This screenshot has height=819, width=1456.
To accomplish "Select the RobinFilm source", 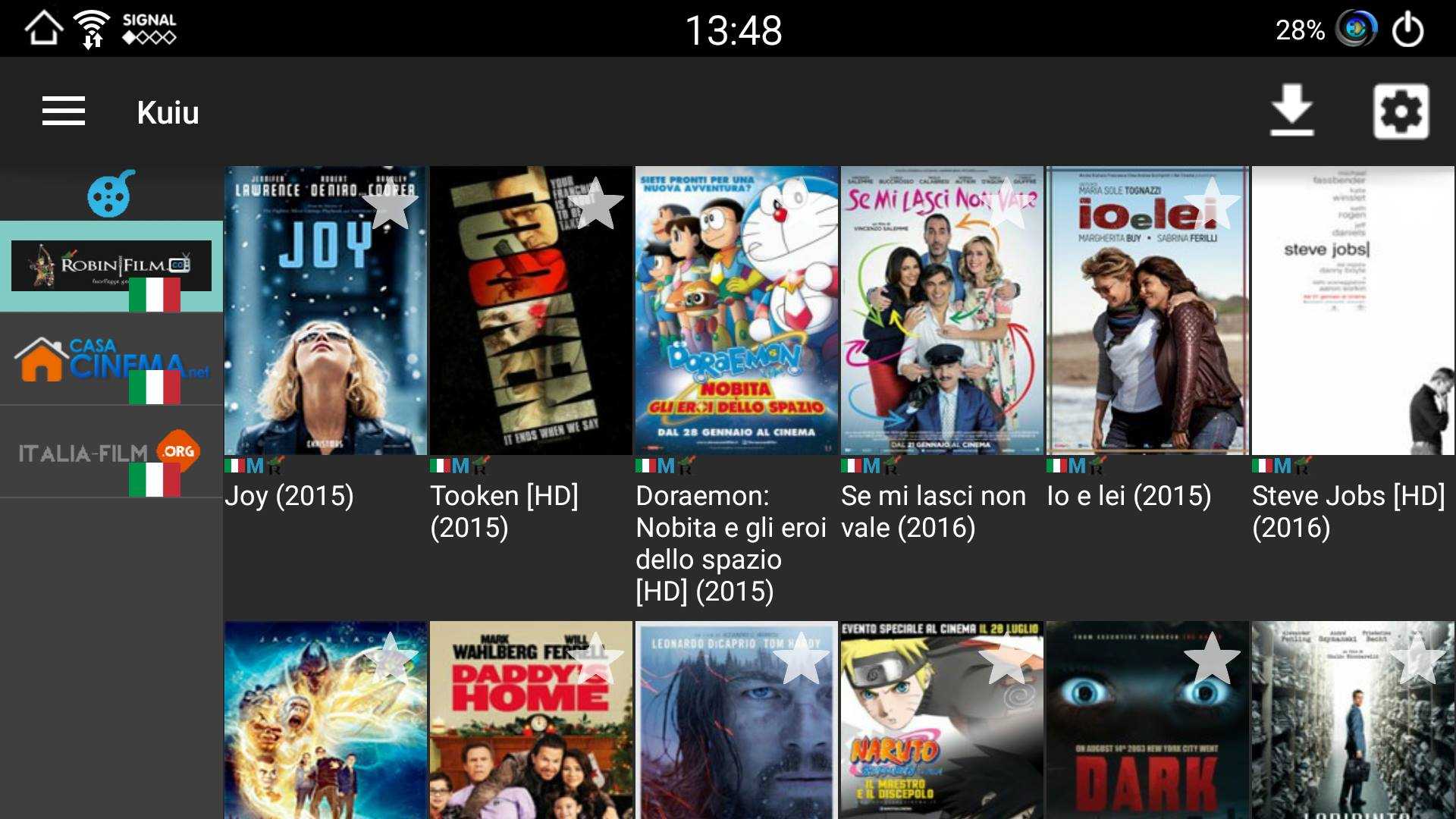I will pyautogui.click(x=111, y=266).
